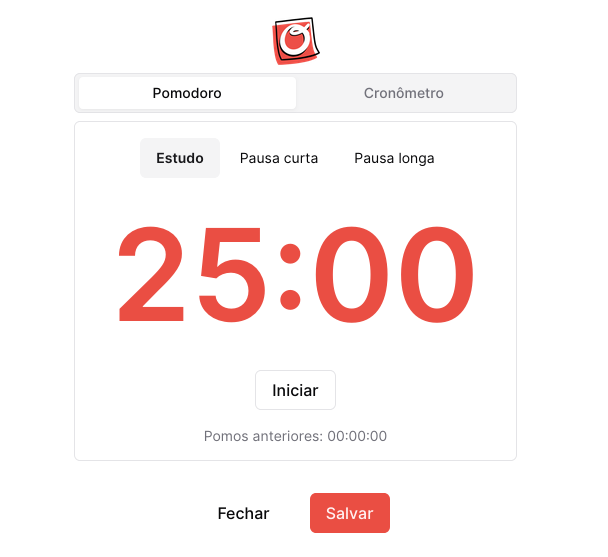Screen dimensions: 608x557
Task: Switch to the Cronômetro tab
Action: click(x=404, y=93)
